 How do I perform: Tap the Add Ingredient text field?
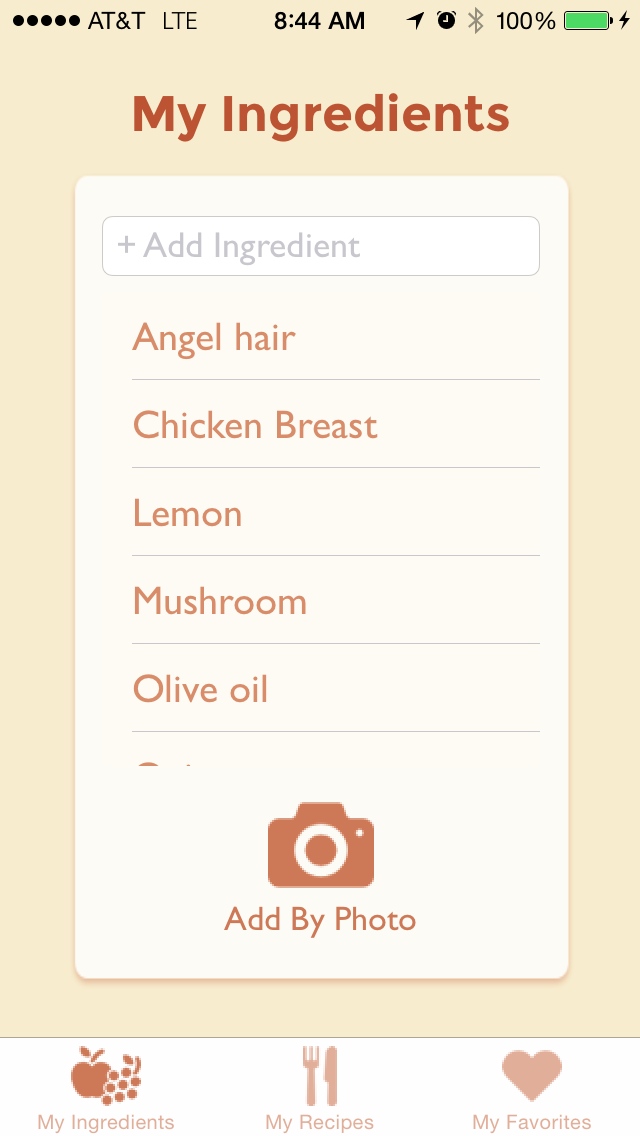pyautogui.click(x=320, y=246)
